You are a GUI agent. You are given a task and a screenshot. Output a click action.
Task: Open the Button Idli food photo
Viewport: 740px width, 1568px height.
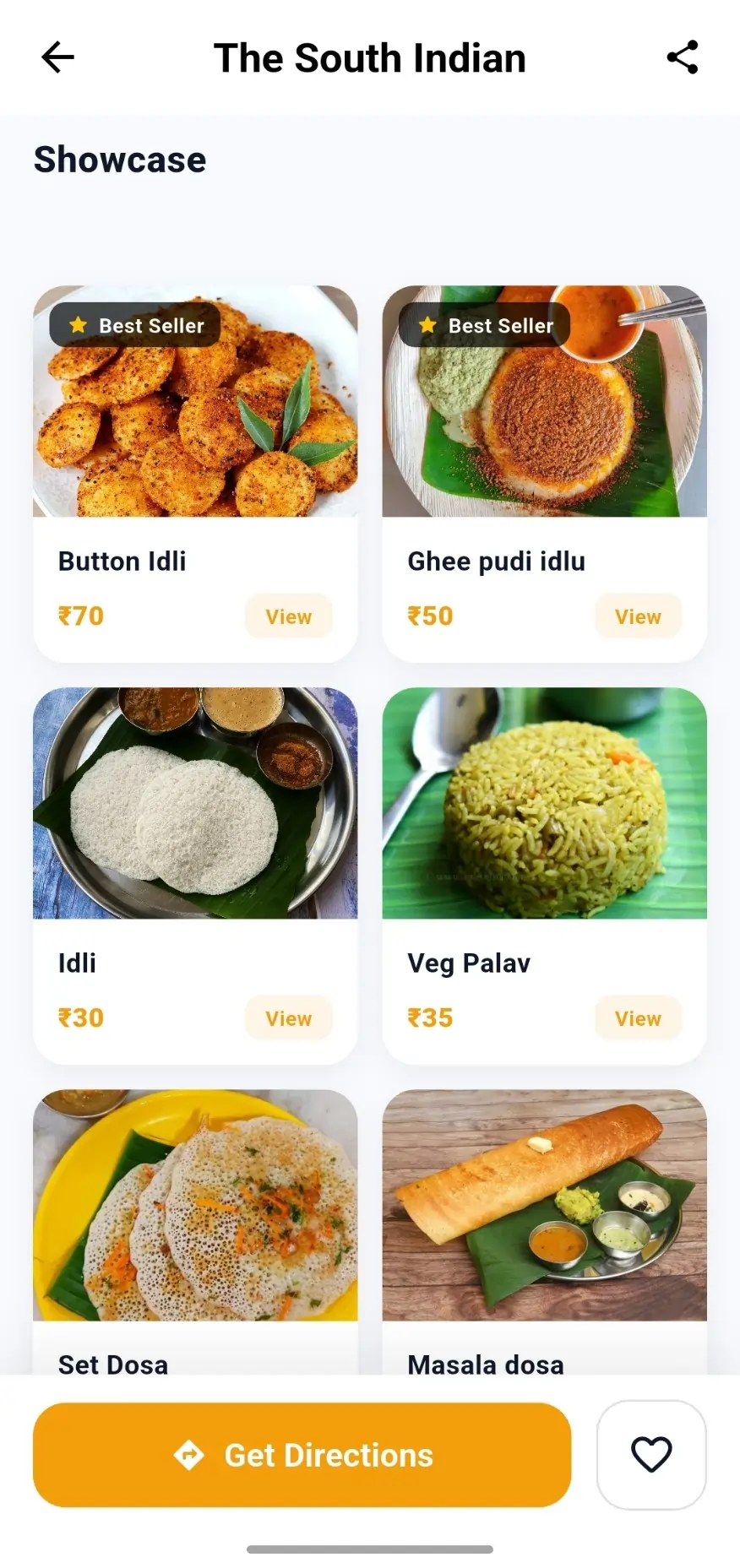point(194,403)
